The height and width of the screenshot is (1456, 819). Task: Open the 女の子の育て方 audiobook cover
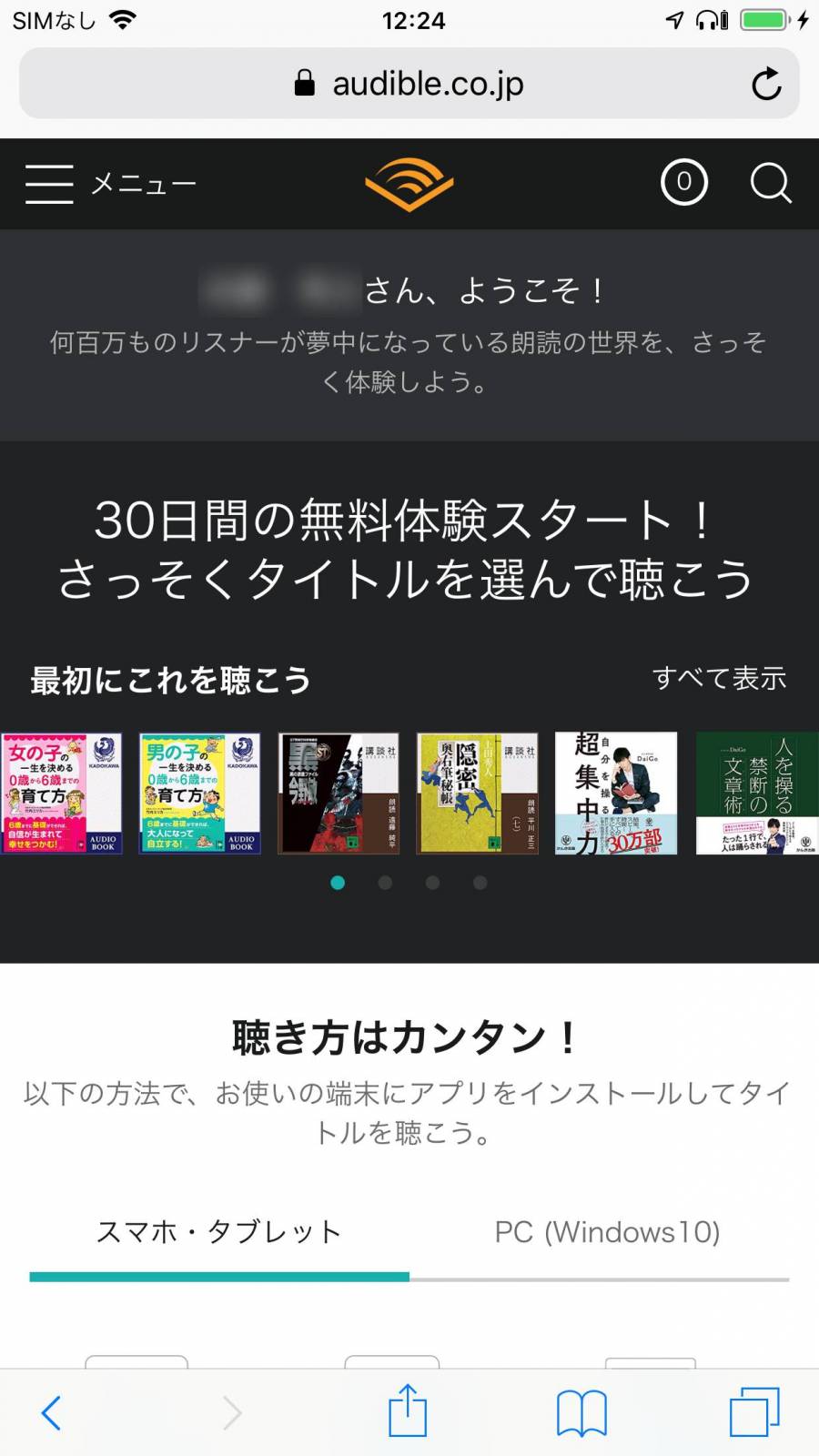[61, 793]
